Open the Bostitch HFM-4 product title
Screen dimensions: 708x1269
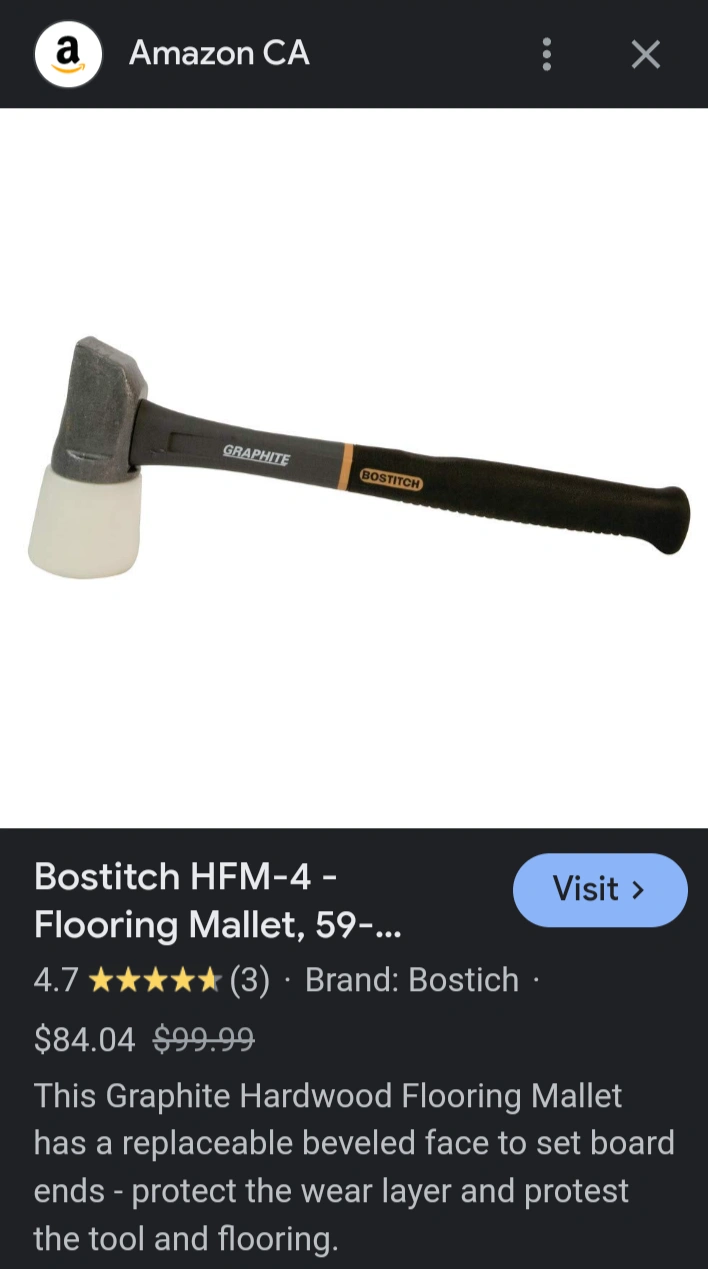[x=218, y=901]
